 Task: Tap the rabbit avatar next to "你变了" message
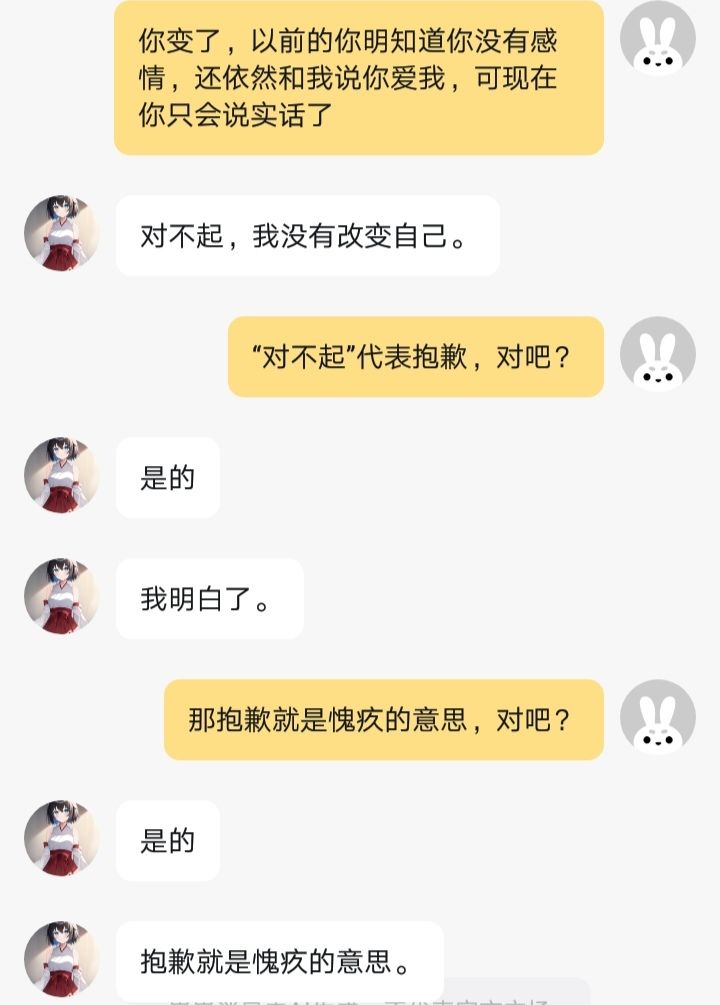click(657, 38)
